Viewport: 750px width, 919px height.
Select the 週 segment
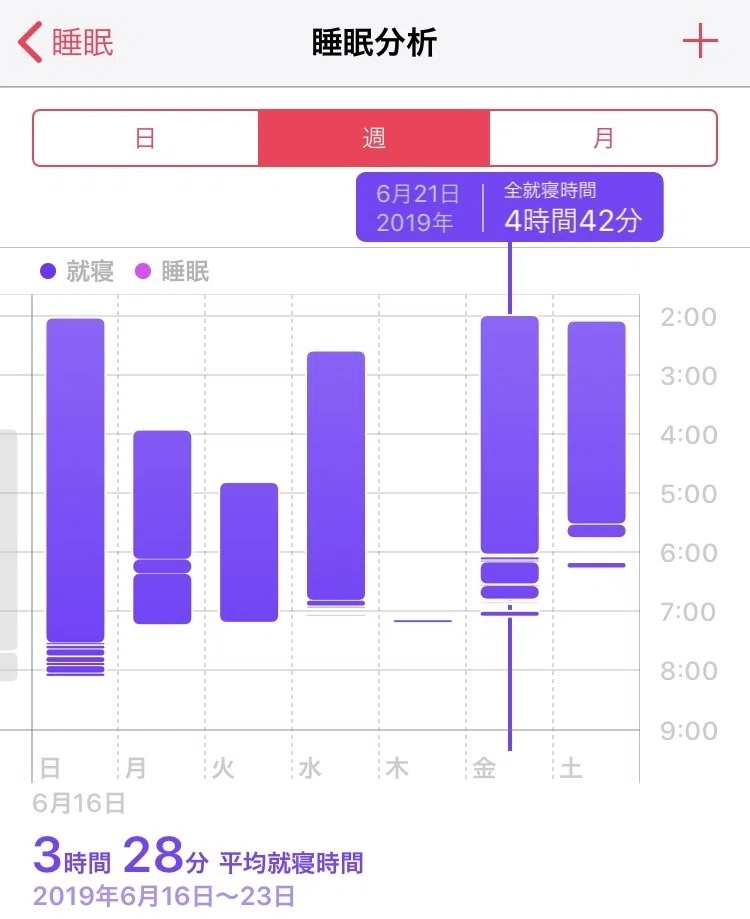(x=374, y=138)
